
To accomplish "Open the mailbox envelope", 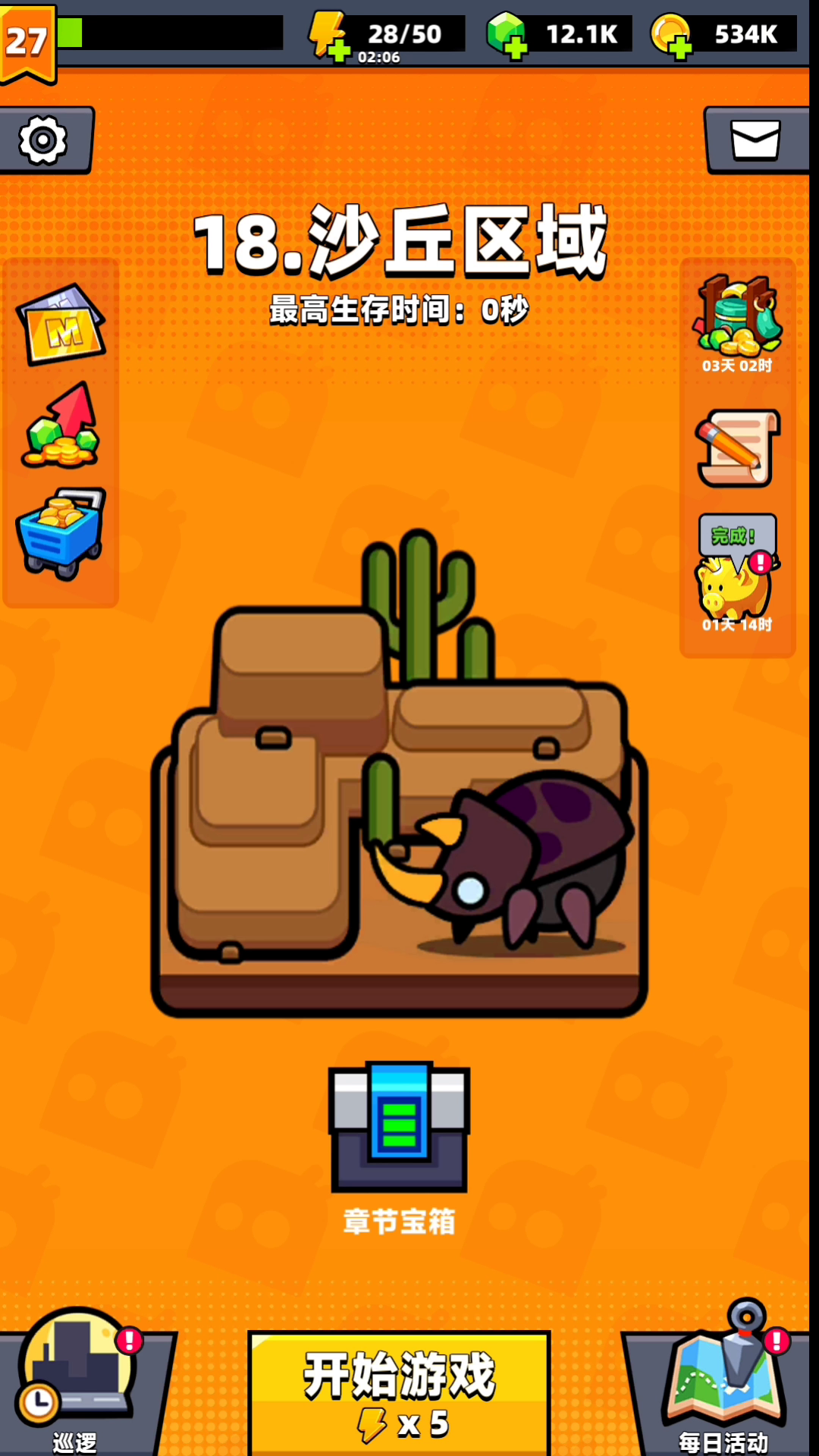I will (755, 140).
